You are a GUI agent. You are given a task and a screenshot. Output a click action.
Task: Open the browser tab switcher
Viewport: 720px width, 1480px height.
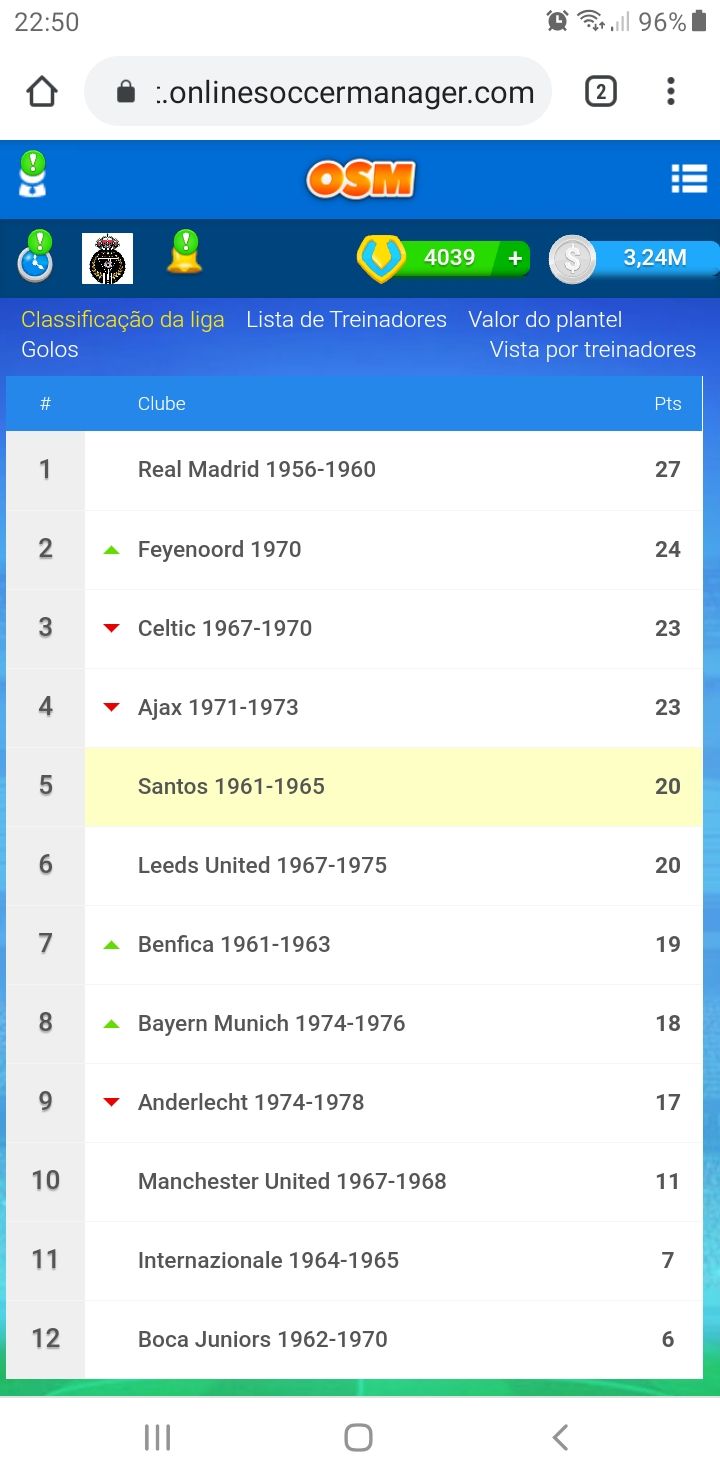(600, 92)
